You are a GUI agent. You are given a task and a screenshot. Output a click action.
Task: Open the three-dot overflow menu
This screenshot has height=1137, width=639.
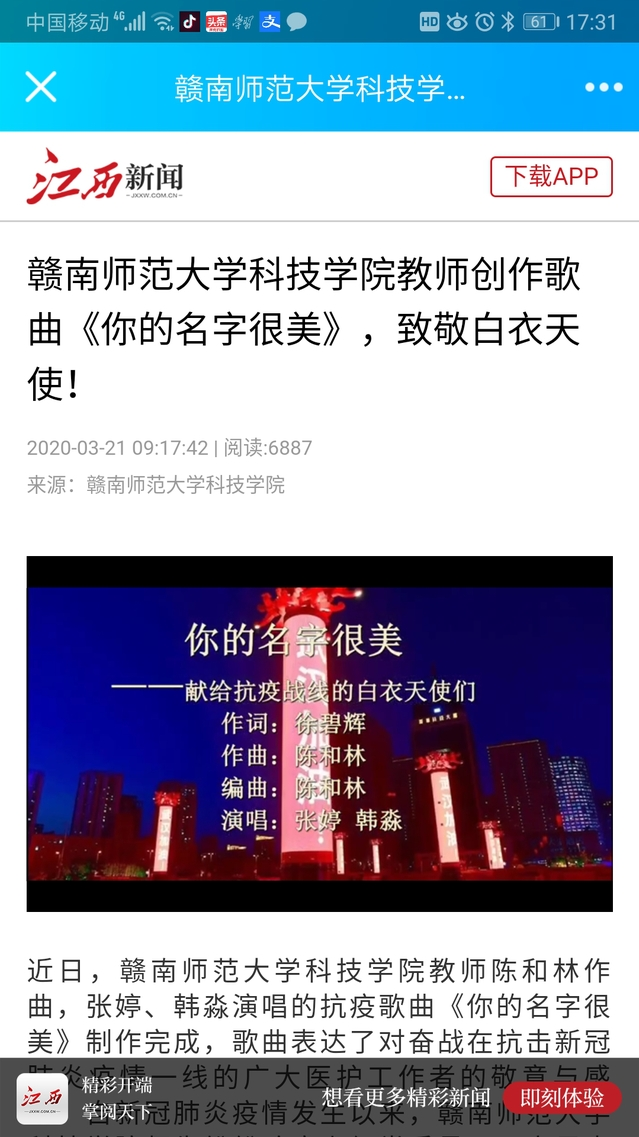coord(603,88)
